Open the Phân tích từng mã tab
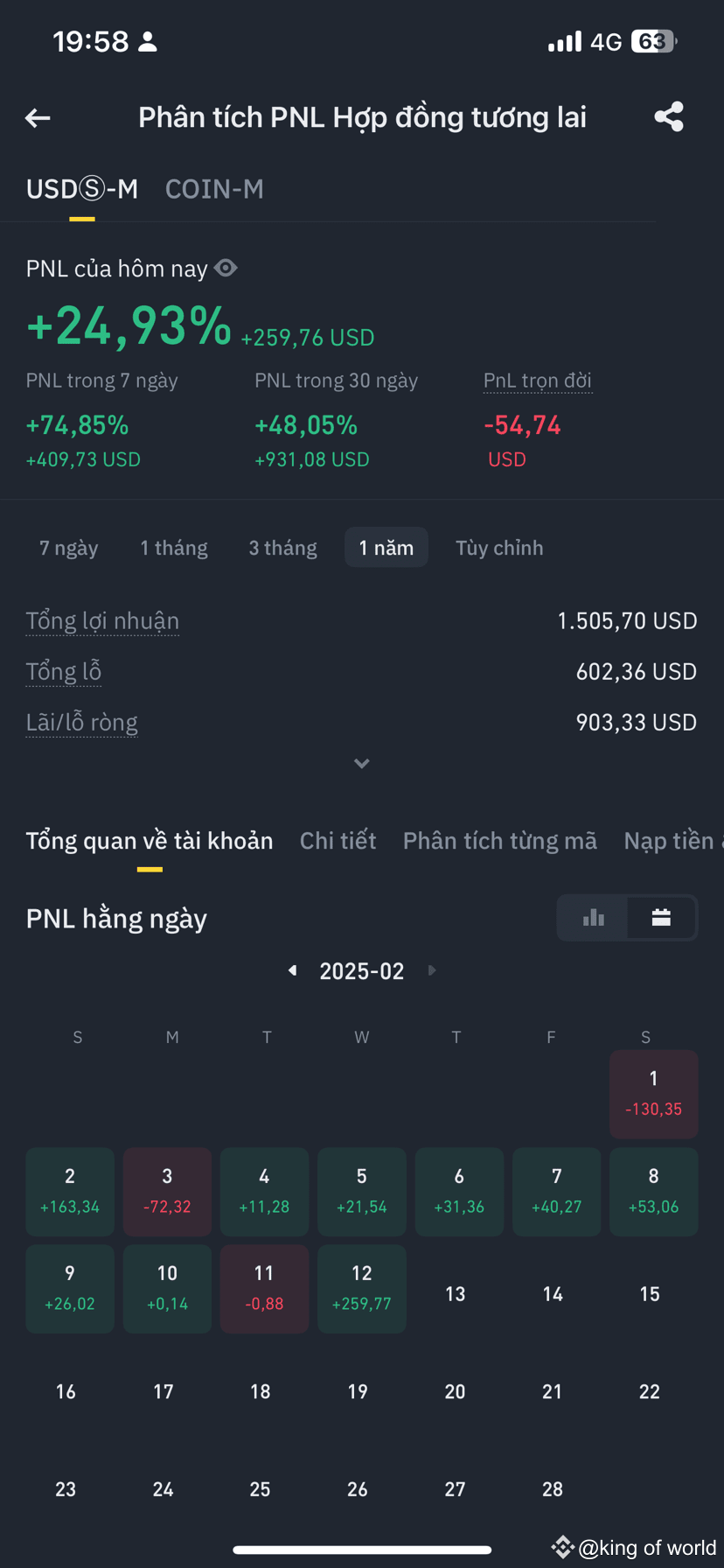The width and height of the screenshot is (724, 1568). point(500,840)
